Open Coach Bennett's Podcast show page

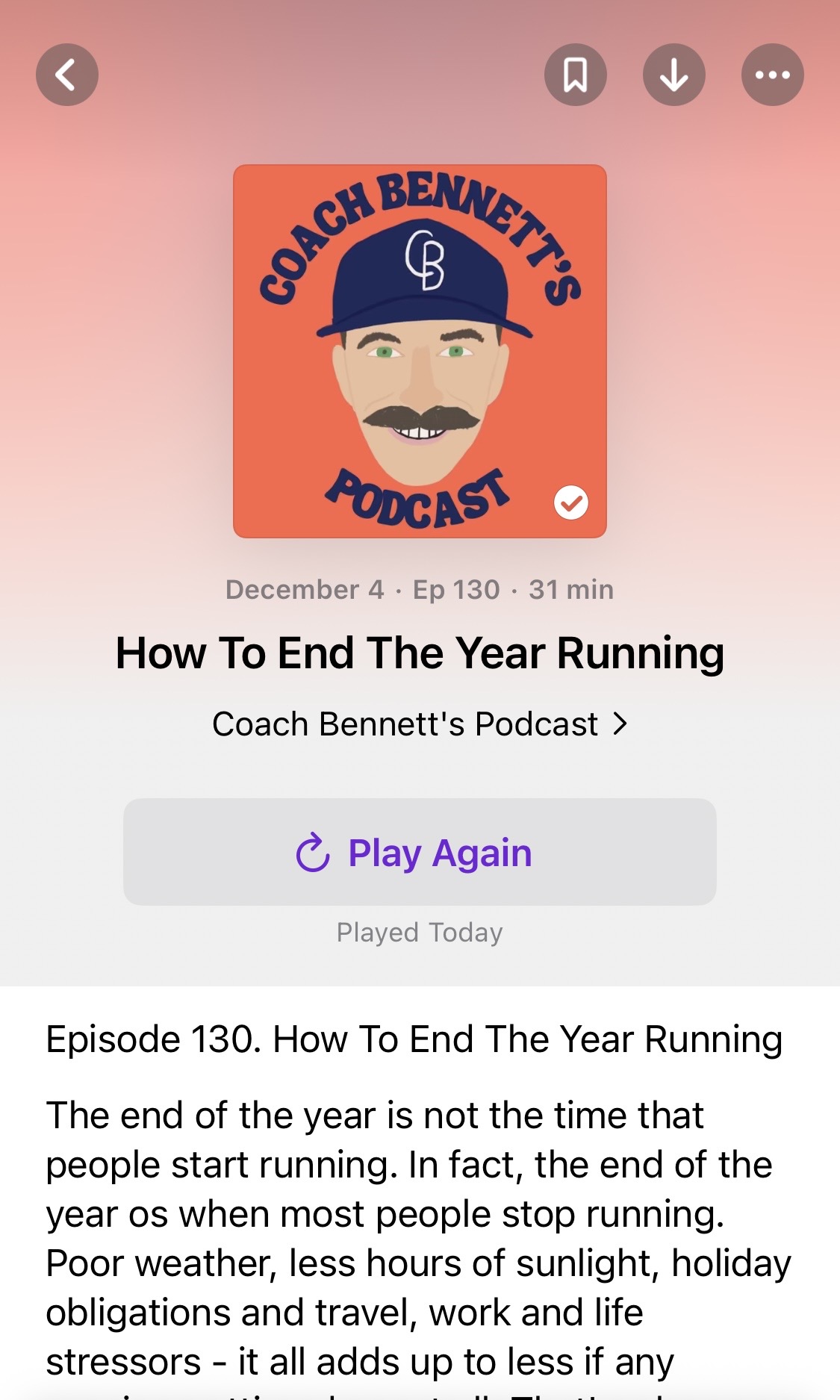(x=420, y=724)
